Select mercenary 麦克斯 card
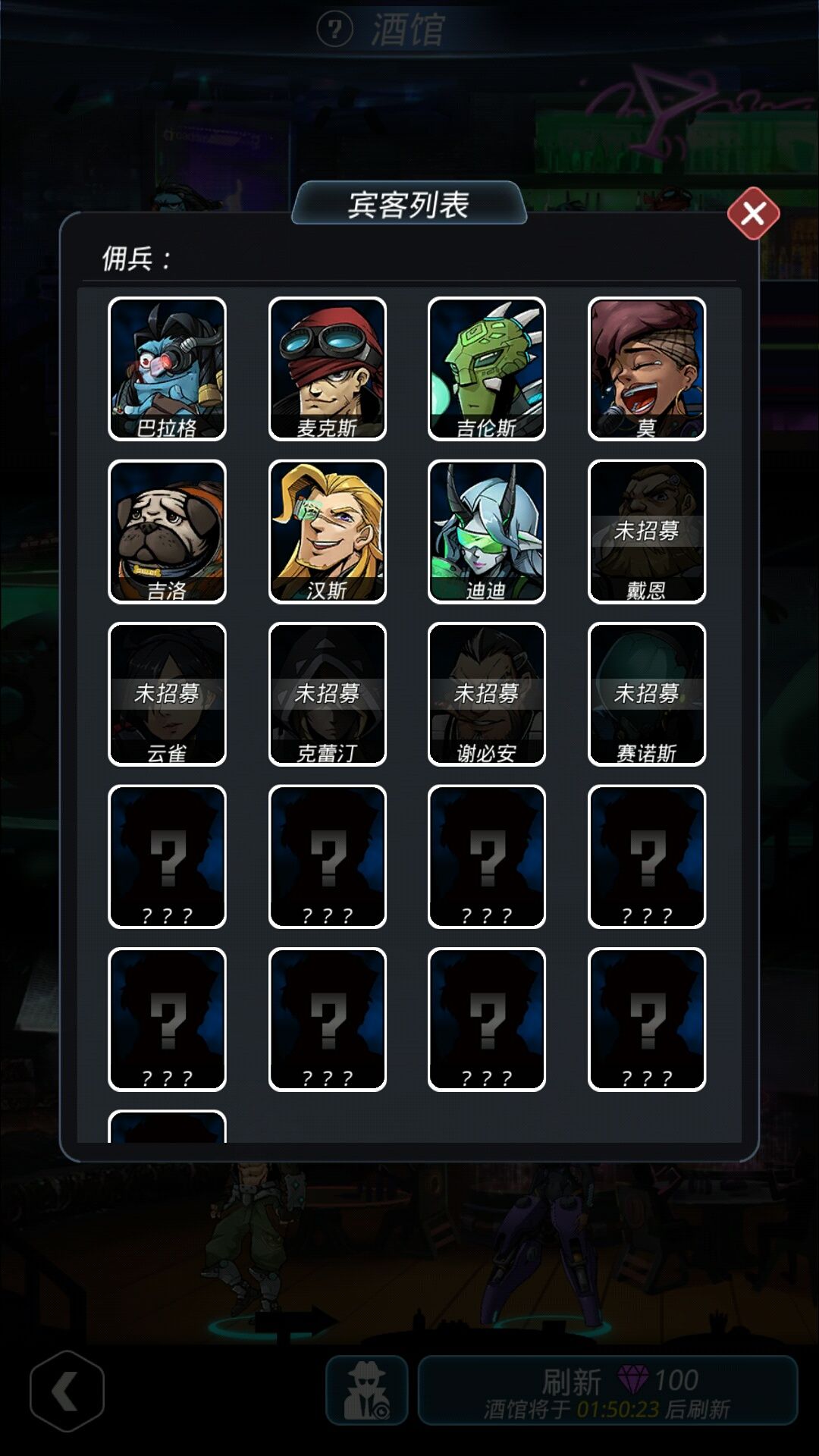 (x=327, y=369)
